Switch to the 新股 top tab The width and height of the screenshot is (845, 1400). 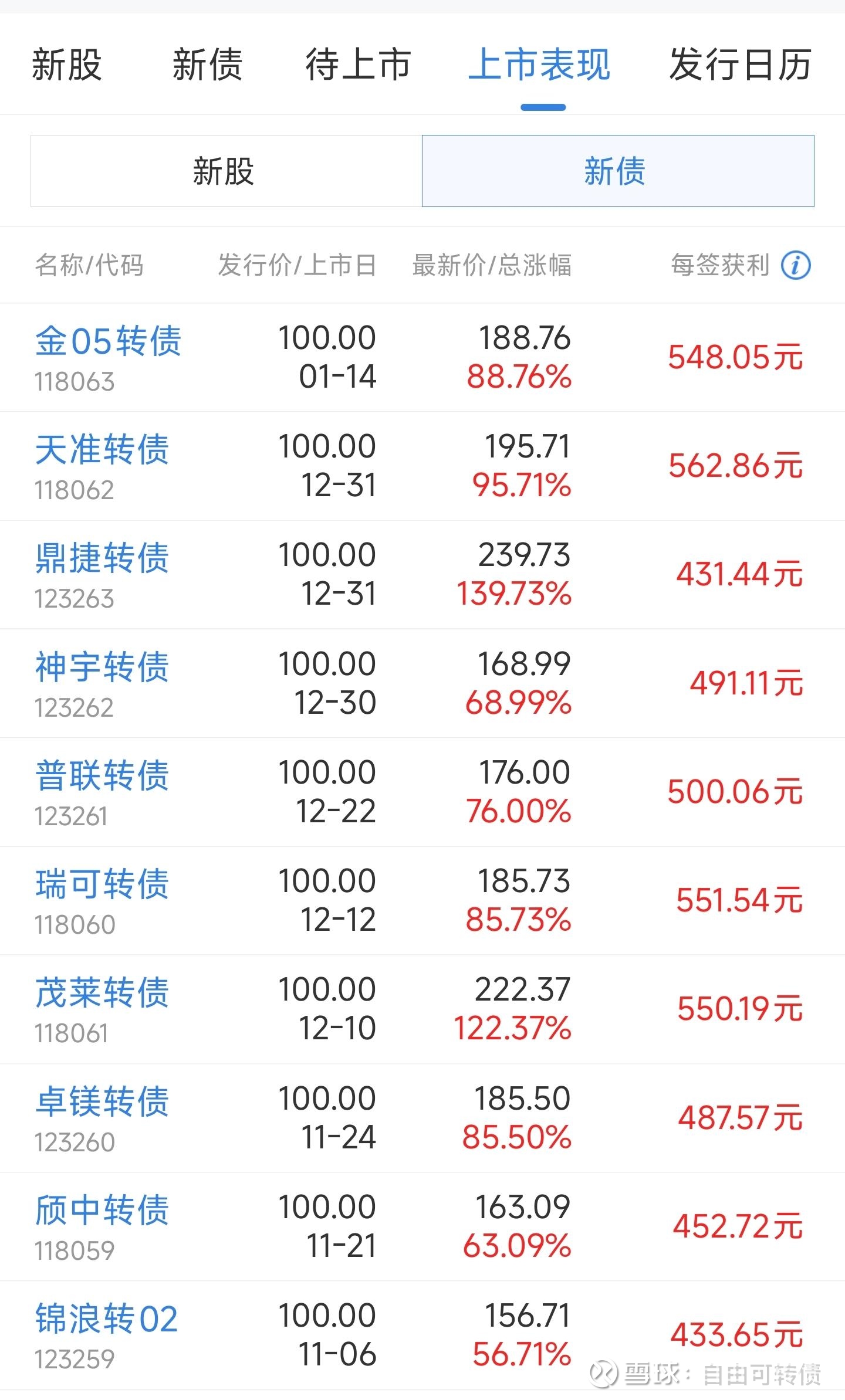coord(67,65)
